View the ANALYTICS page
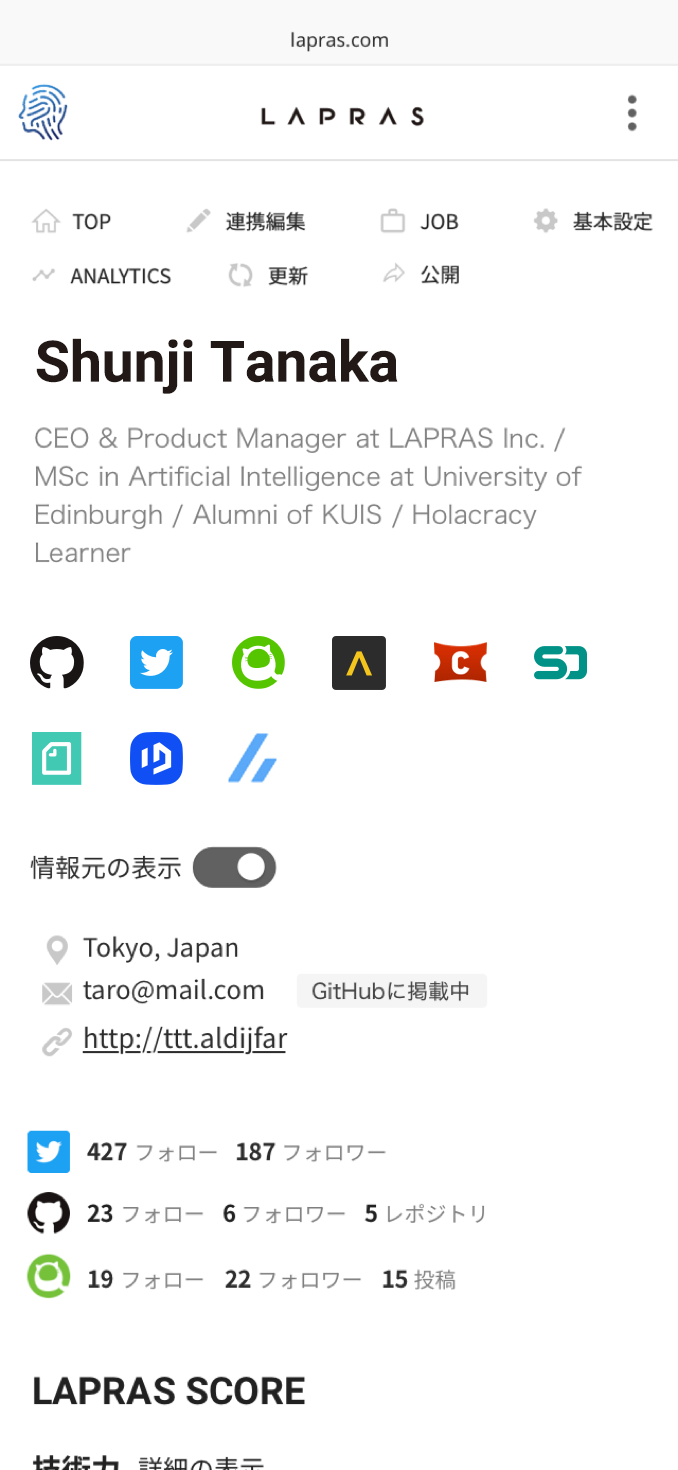Viewport: 678px width, 1470px height. coord(102,275)
